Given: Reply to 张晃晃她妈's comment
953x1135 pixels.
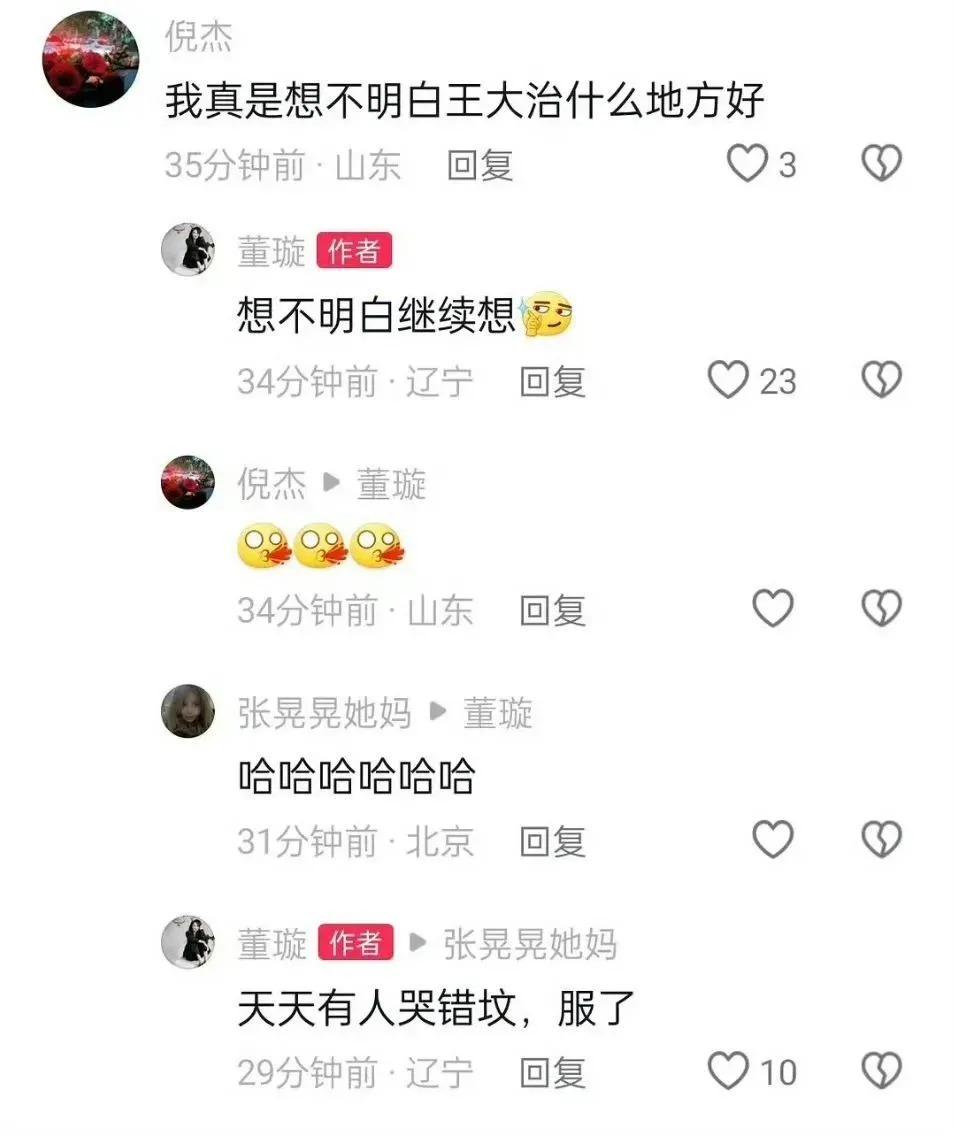Looking at the screenshot, I should [552, 842].
